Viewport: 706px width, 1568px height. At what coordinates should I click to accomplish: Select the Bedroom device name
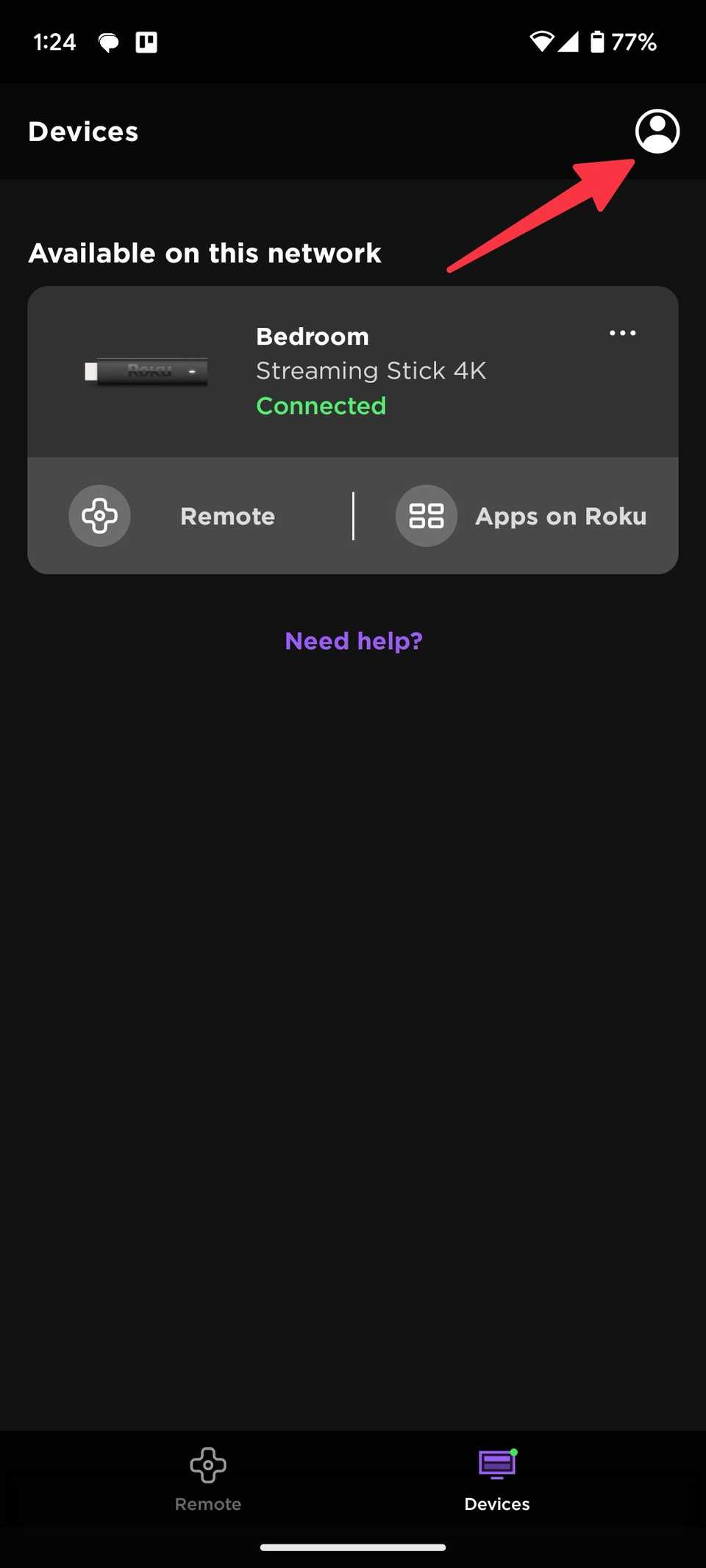312,336
